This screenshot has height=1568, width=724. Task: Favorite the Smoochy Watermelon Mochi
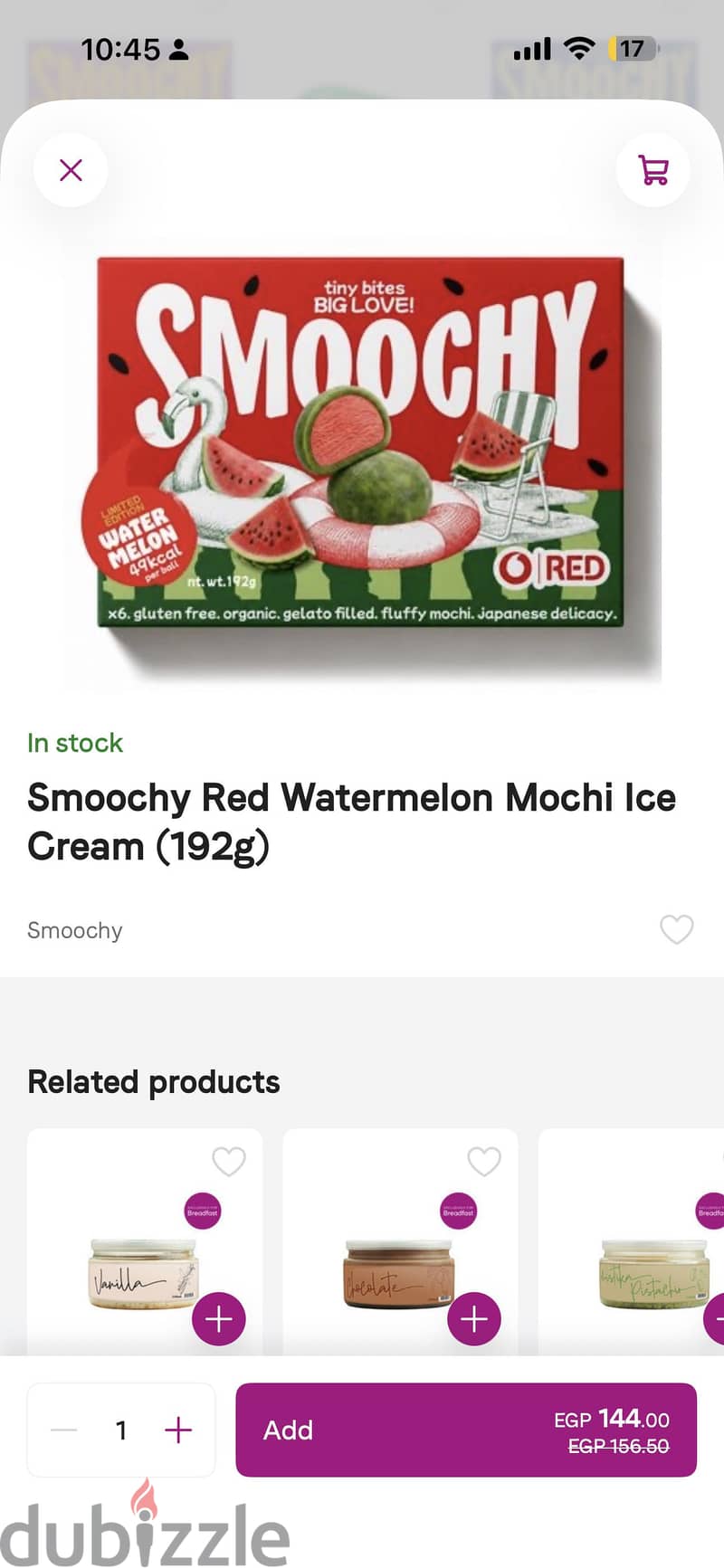click(676, 929)
